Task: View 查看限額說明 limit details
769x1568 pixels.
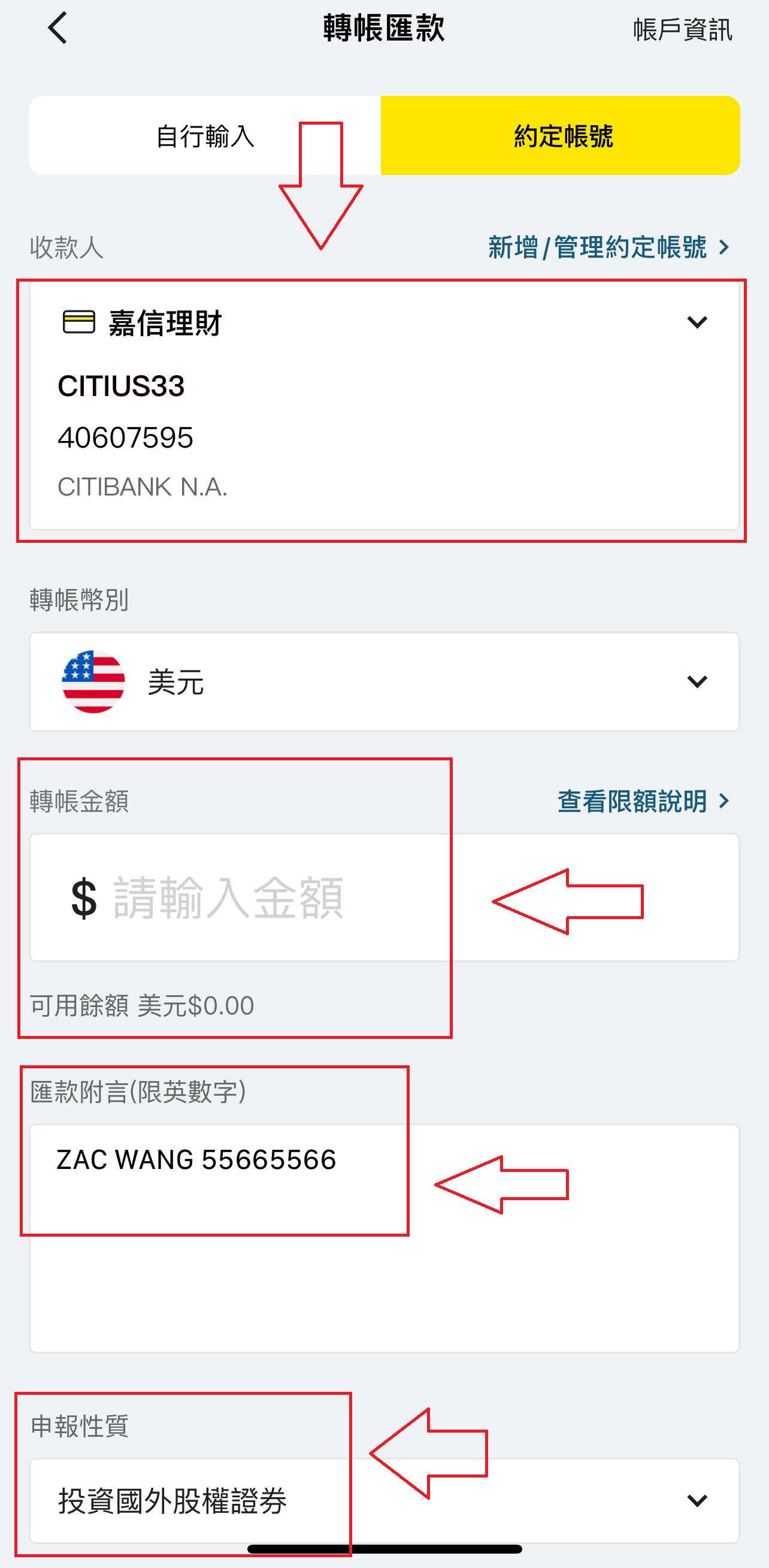Action: (644, 801)
